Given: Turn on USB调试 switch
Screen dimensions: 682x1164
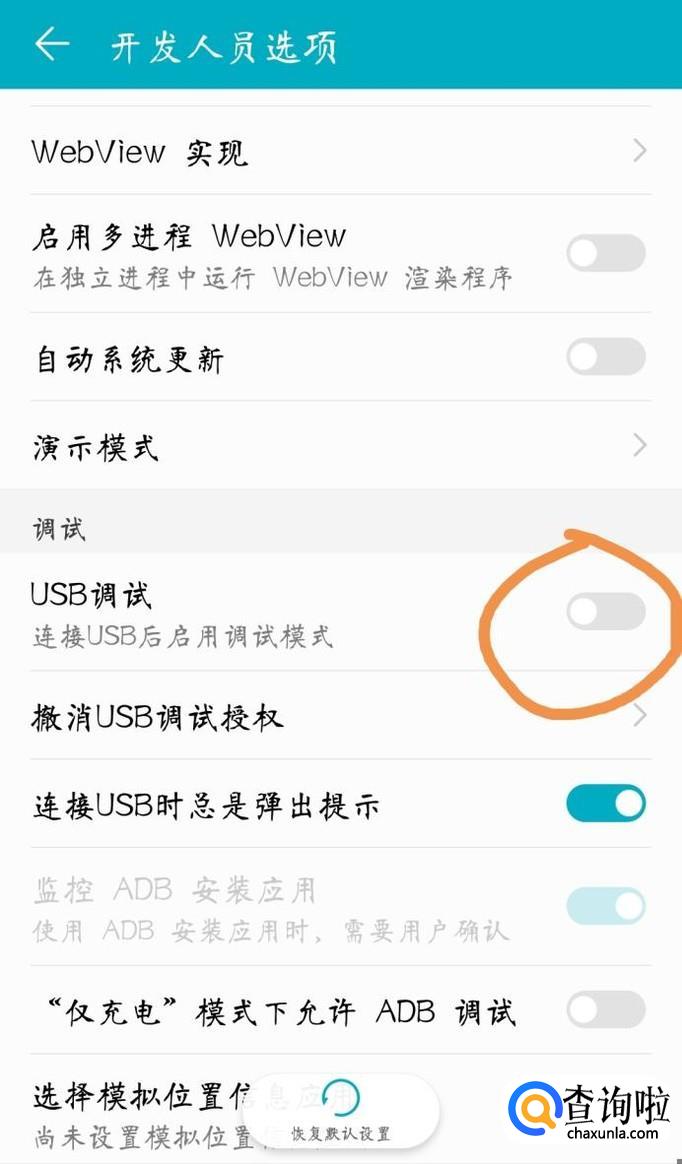Looking at the screenshot, I should pos(605,611).
